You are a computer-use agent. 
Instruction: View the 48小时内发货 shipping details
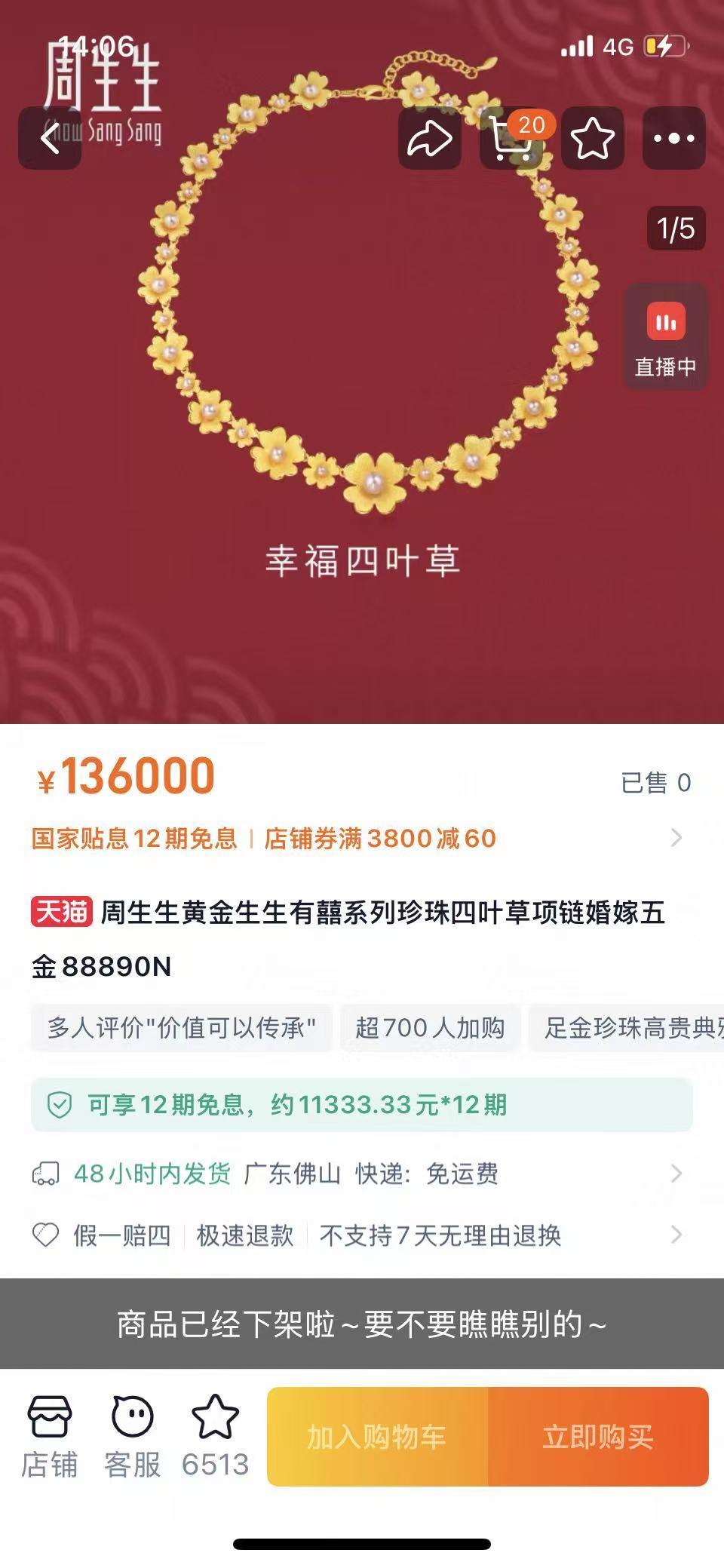360,1174
